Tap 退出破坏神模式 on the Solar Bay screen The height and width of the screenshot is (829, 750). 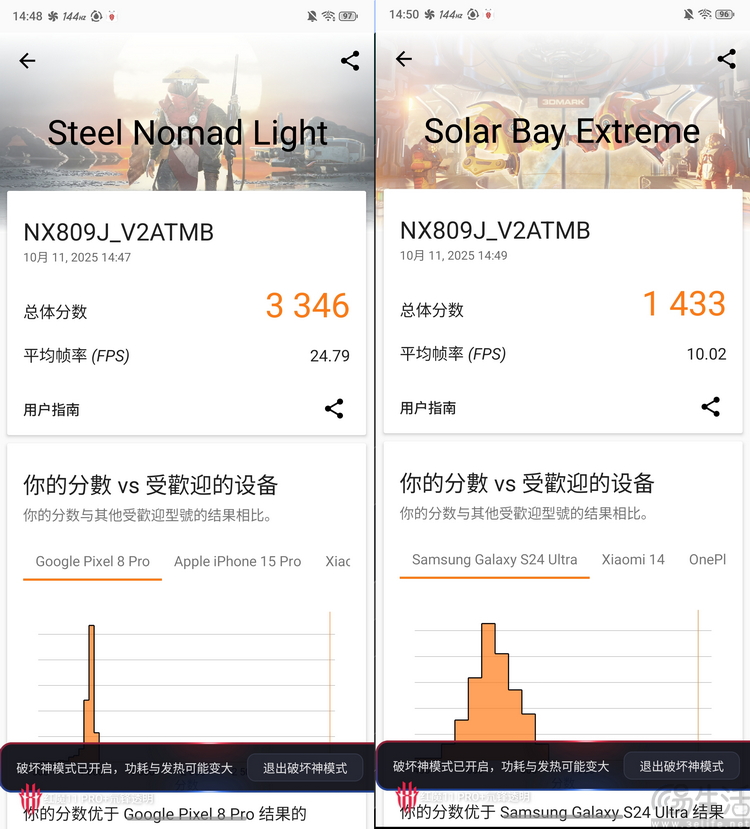[x=681, y=766]
